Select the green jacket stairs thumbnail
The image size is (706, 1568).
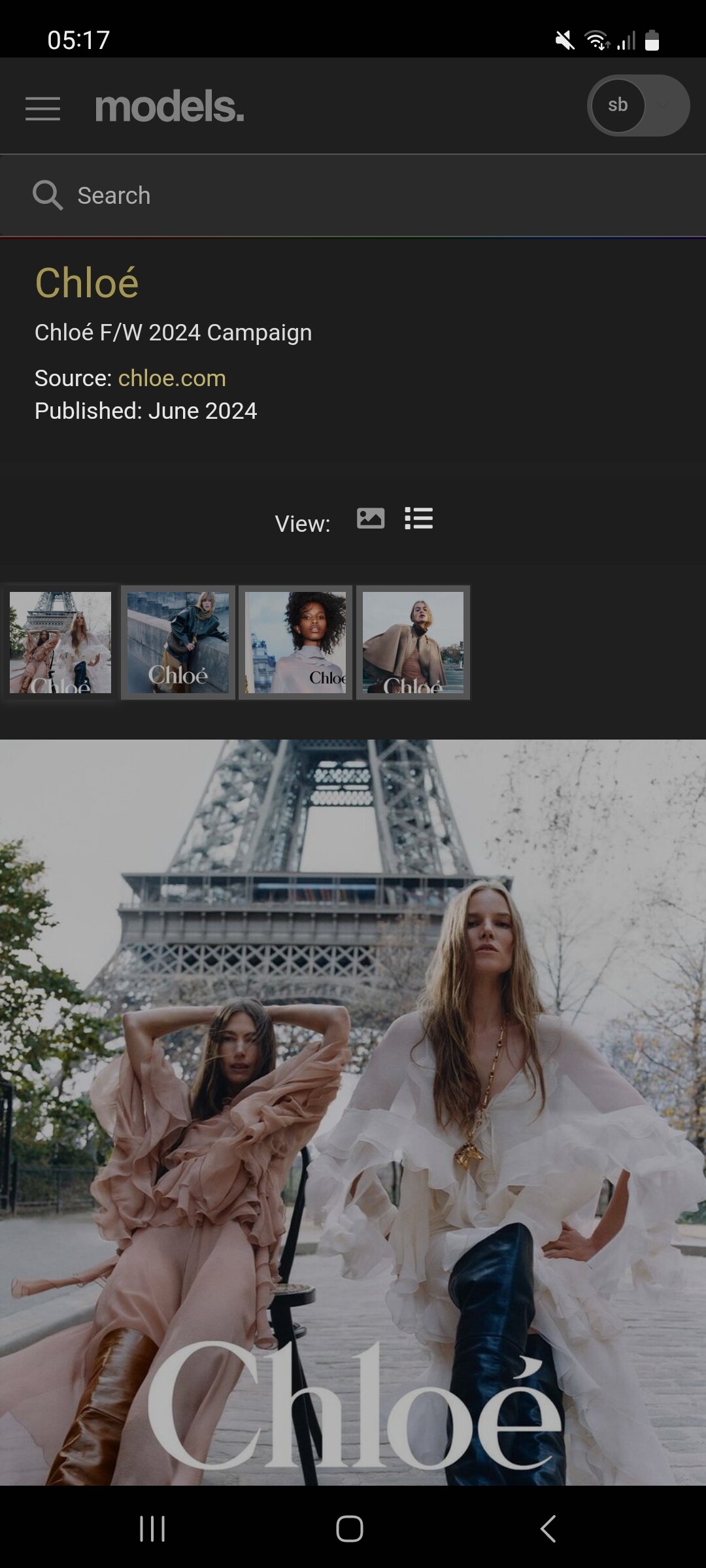(x=178, y=642)
